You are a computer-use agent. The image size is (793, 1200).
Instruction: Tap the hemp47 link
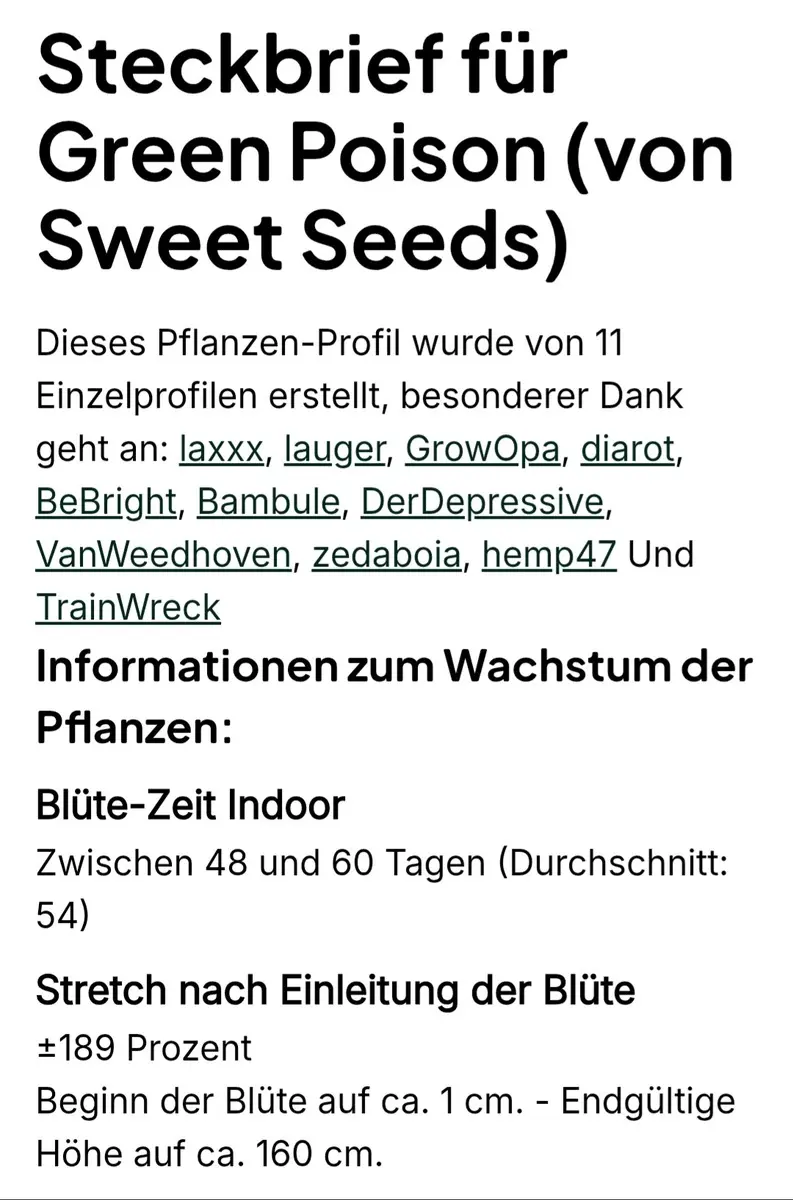[549, 554]
